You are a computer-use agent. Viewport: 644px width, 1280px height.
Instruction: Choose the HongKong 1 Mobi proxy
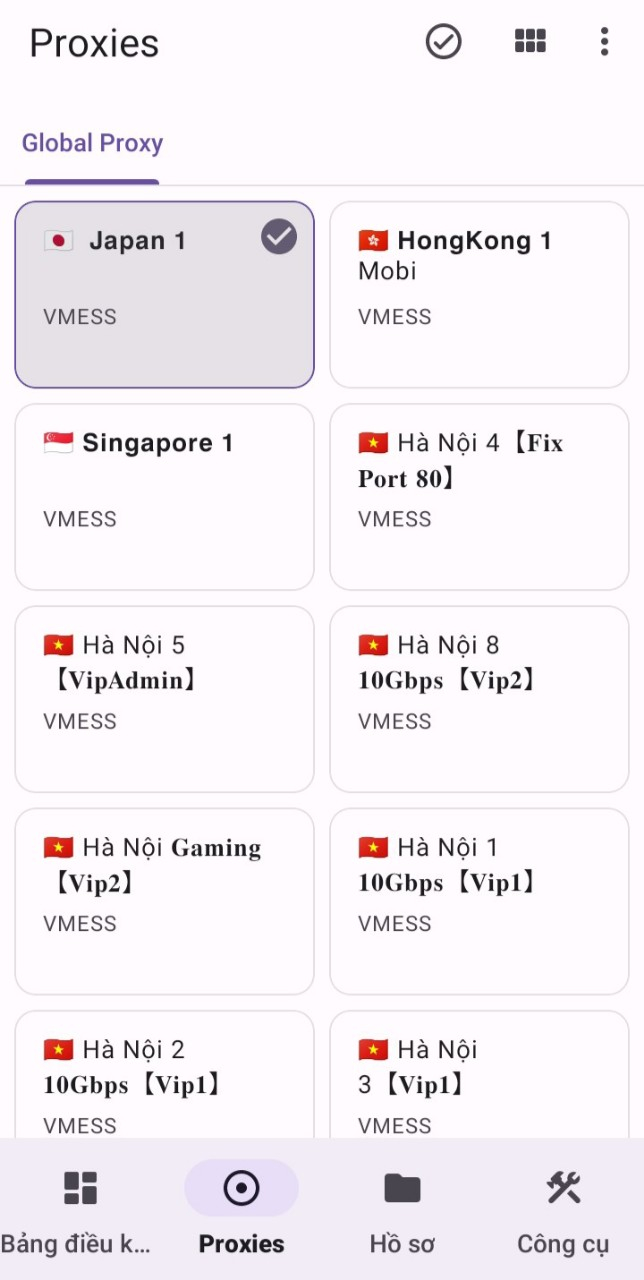tap(479, 295)
